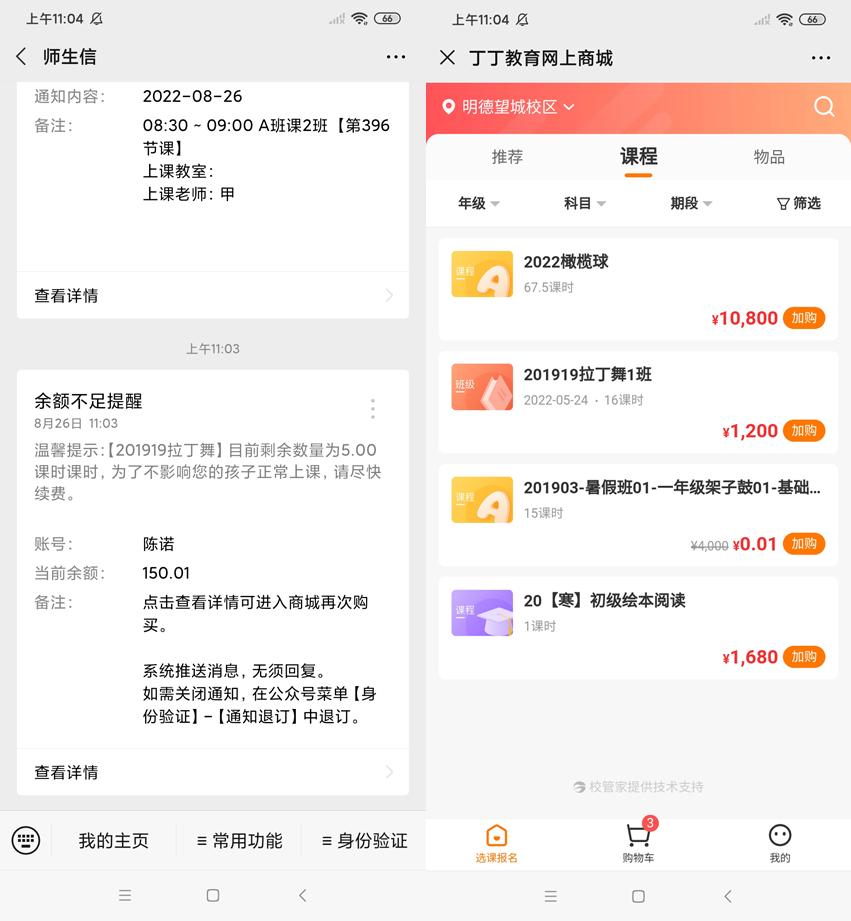Close the 丁丁教育网上商城 page
Viewport: 851px width, 921px height.
coord(447,58)
